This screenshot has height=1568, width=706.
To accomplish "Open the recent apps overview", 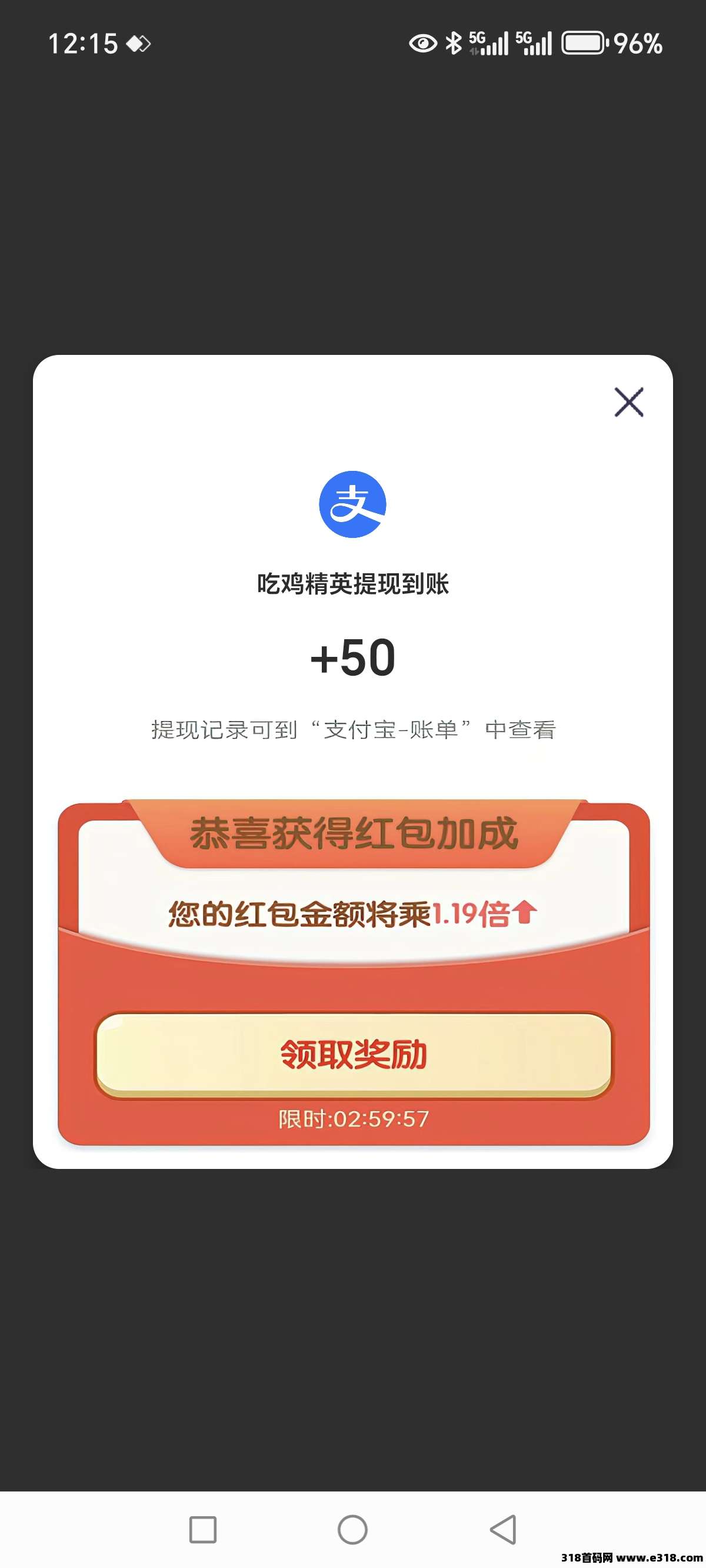I will click(x=202, y=1529).
